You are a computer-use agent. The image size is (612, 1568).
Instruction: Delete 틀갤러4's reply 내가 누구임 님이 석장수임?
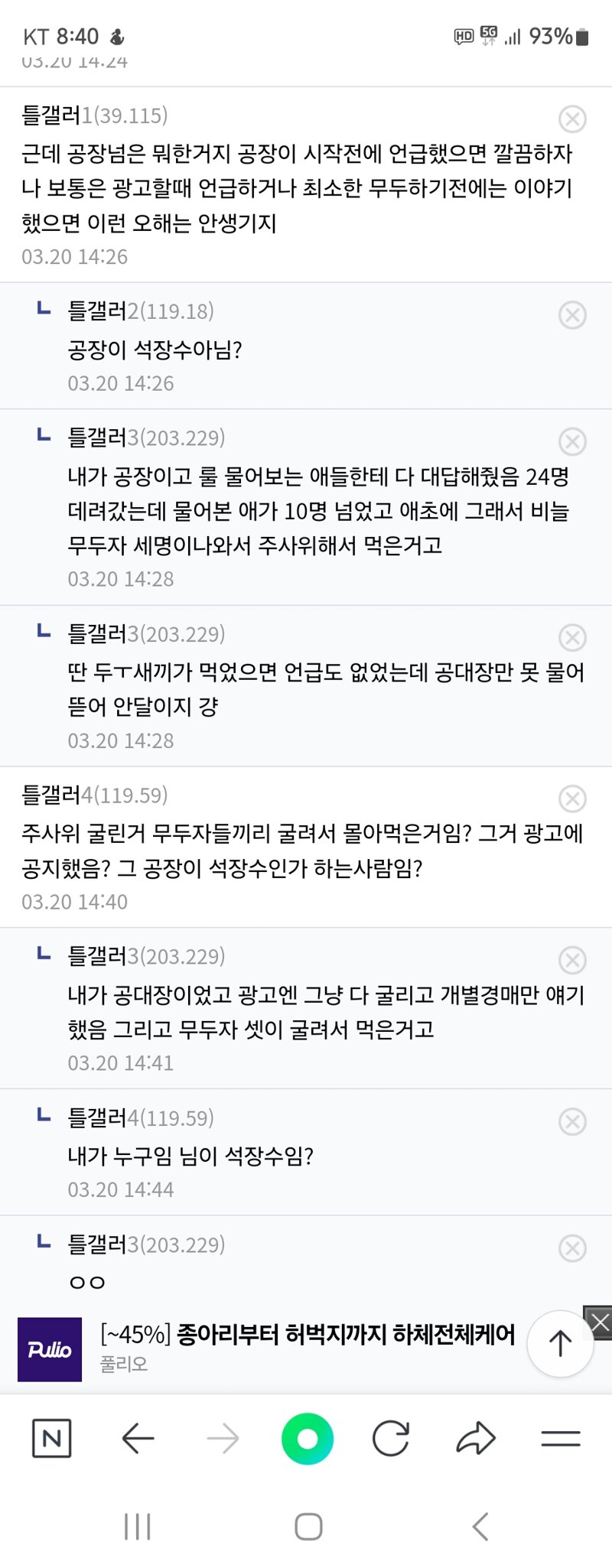tap(571, 1121)
